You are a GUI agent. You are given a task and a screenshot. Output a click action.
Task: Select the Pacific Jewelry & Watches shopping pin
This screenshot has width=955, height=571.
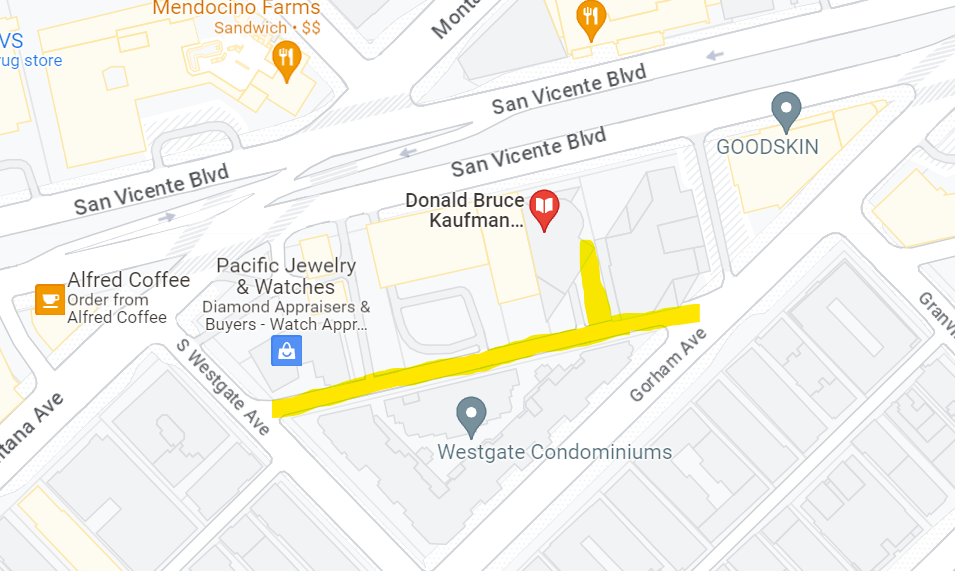pyautogui.click(x=286, y=351)
